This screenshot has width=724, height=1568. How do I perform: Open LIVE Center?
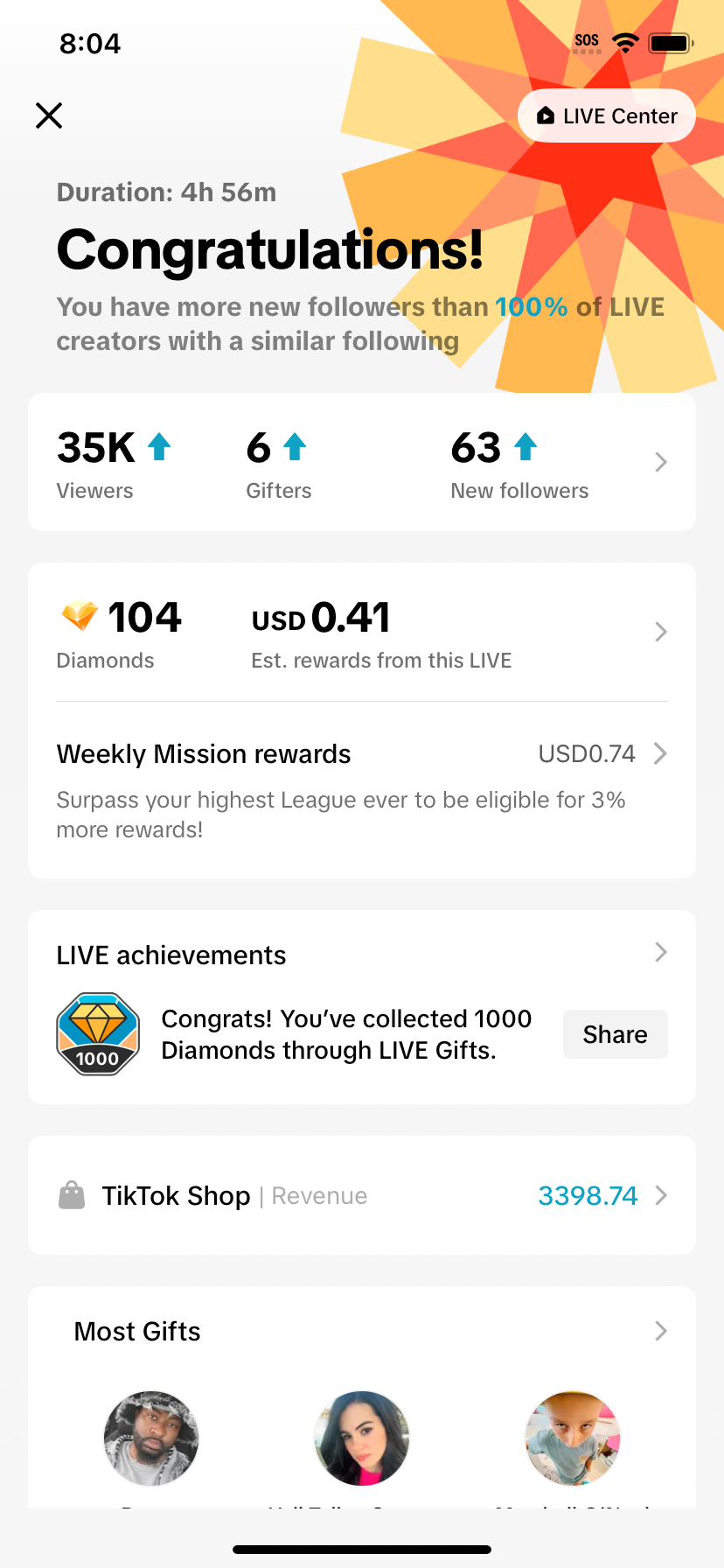pos(607,115)
